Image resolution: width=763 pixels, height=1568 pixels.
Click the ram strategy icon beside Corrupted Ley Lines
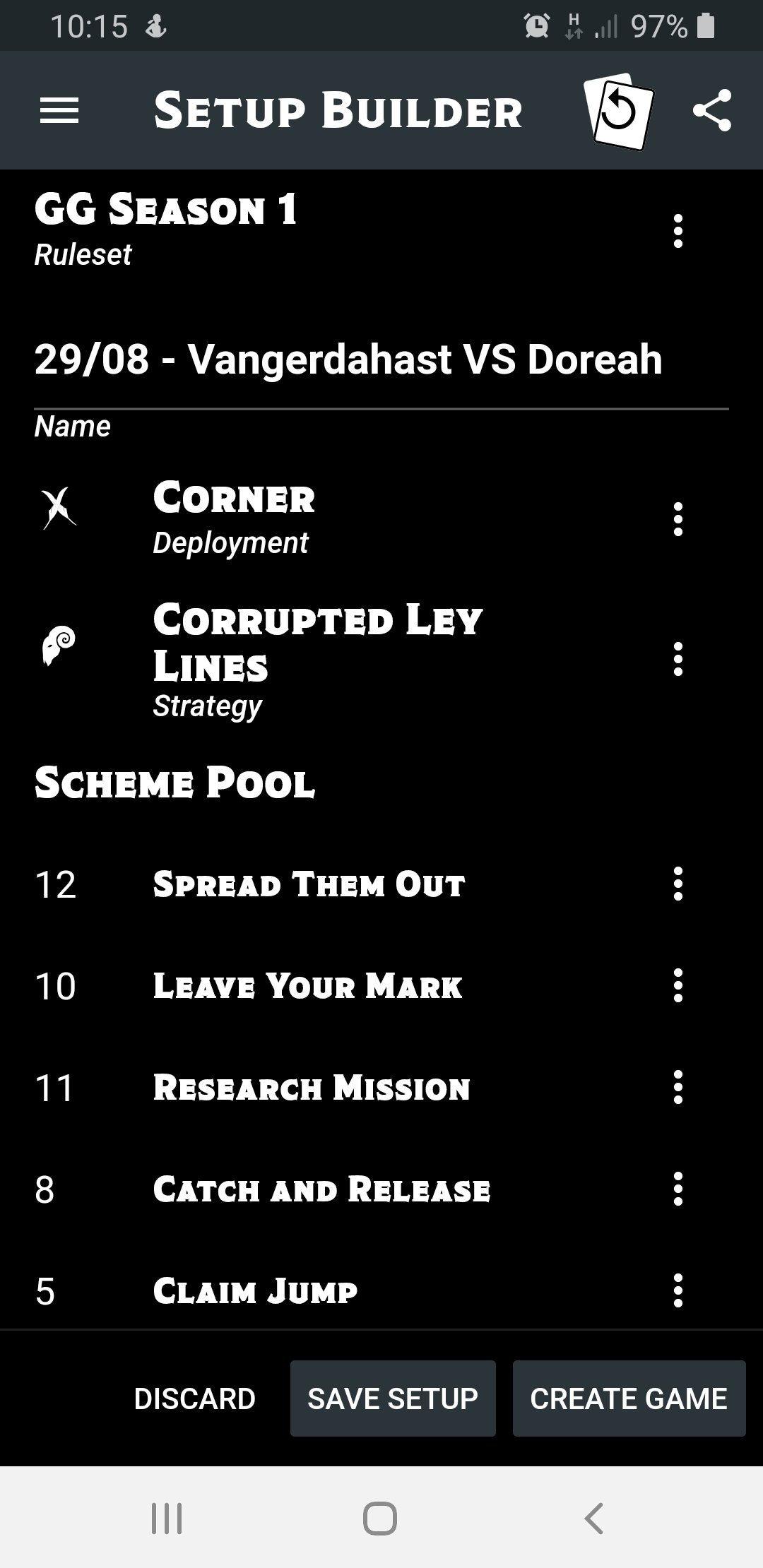58,644
